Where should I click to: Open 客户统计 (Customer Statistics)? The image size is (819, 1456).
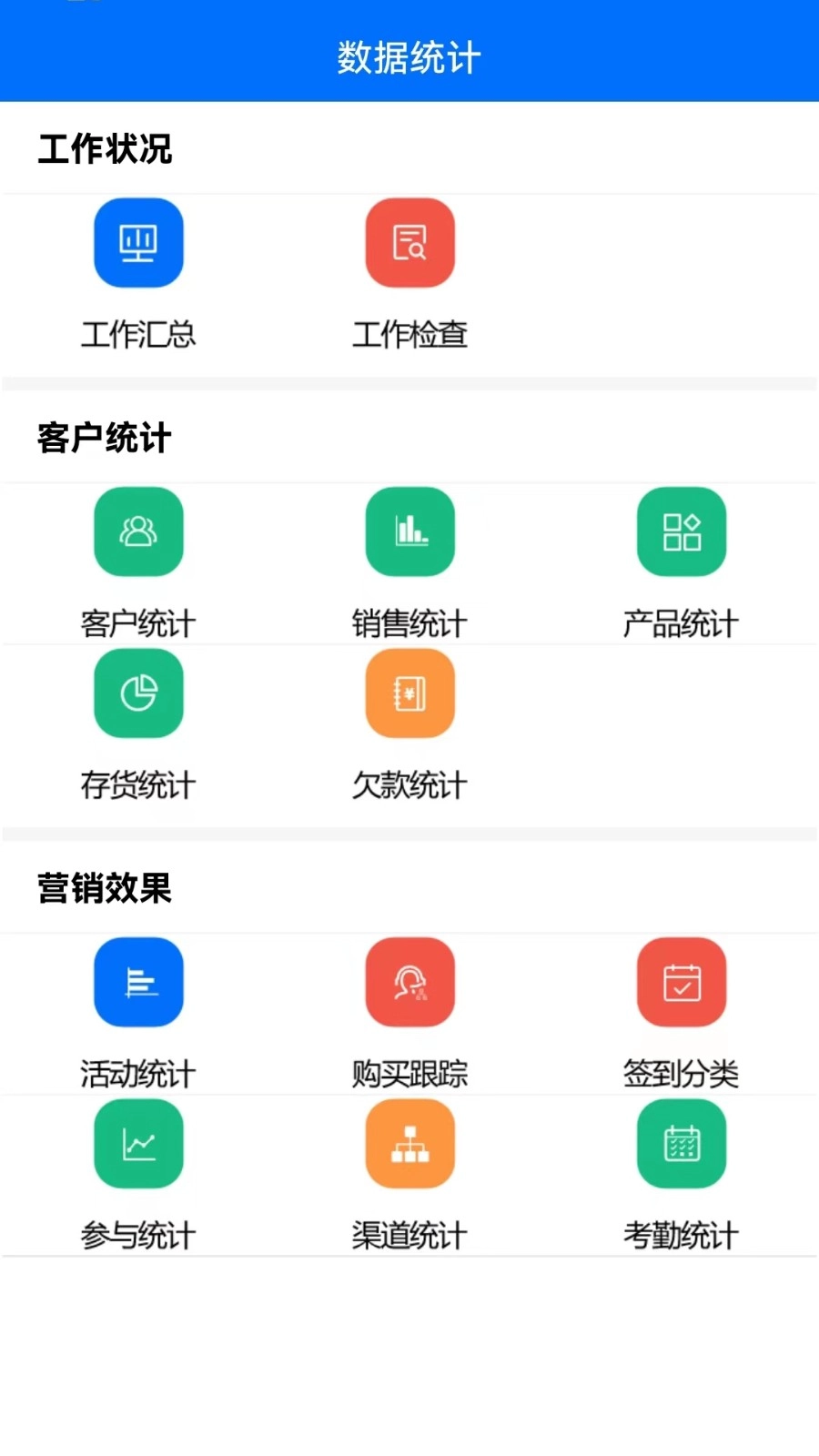click(x=138, y=532)
